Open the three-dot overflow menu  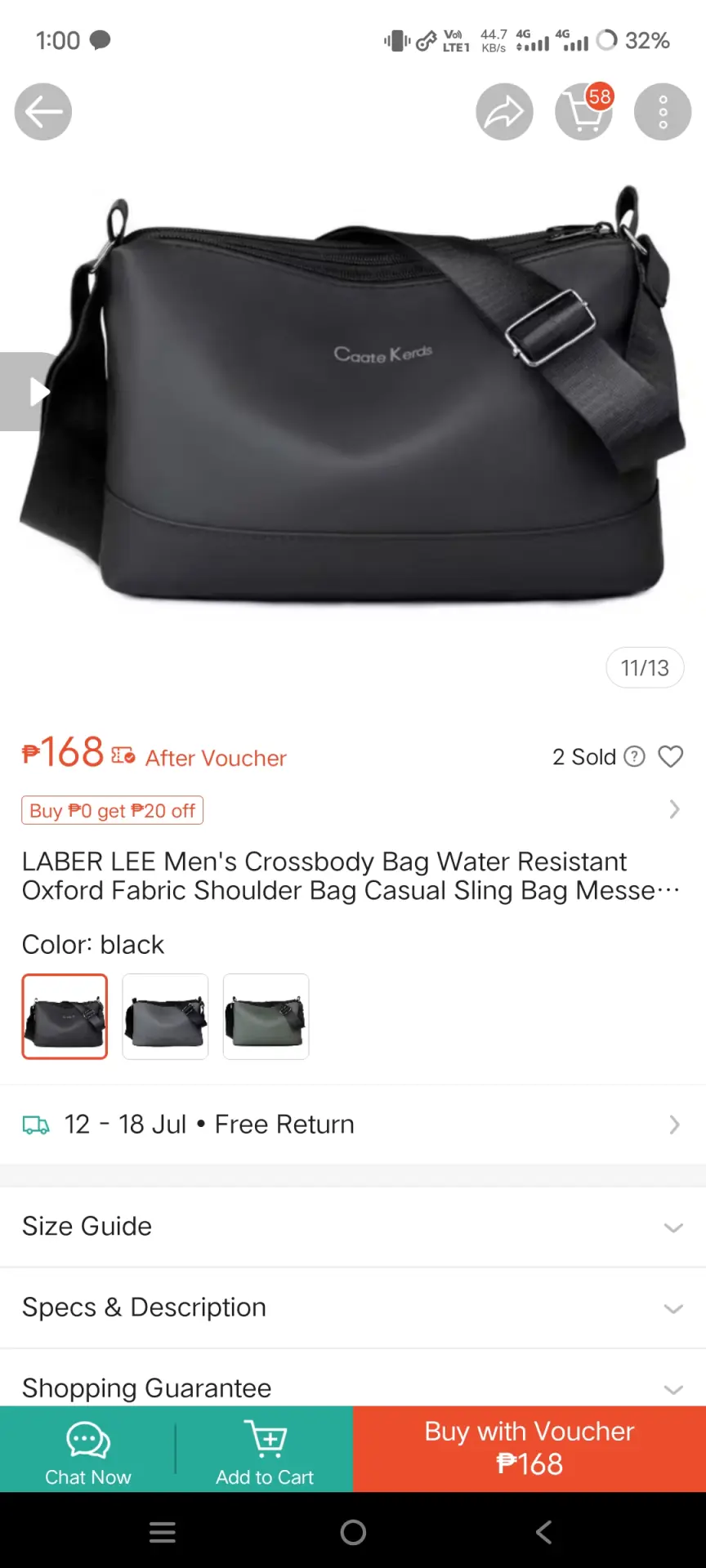663,112
